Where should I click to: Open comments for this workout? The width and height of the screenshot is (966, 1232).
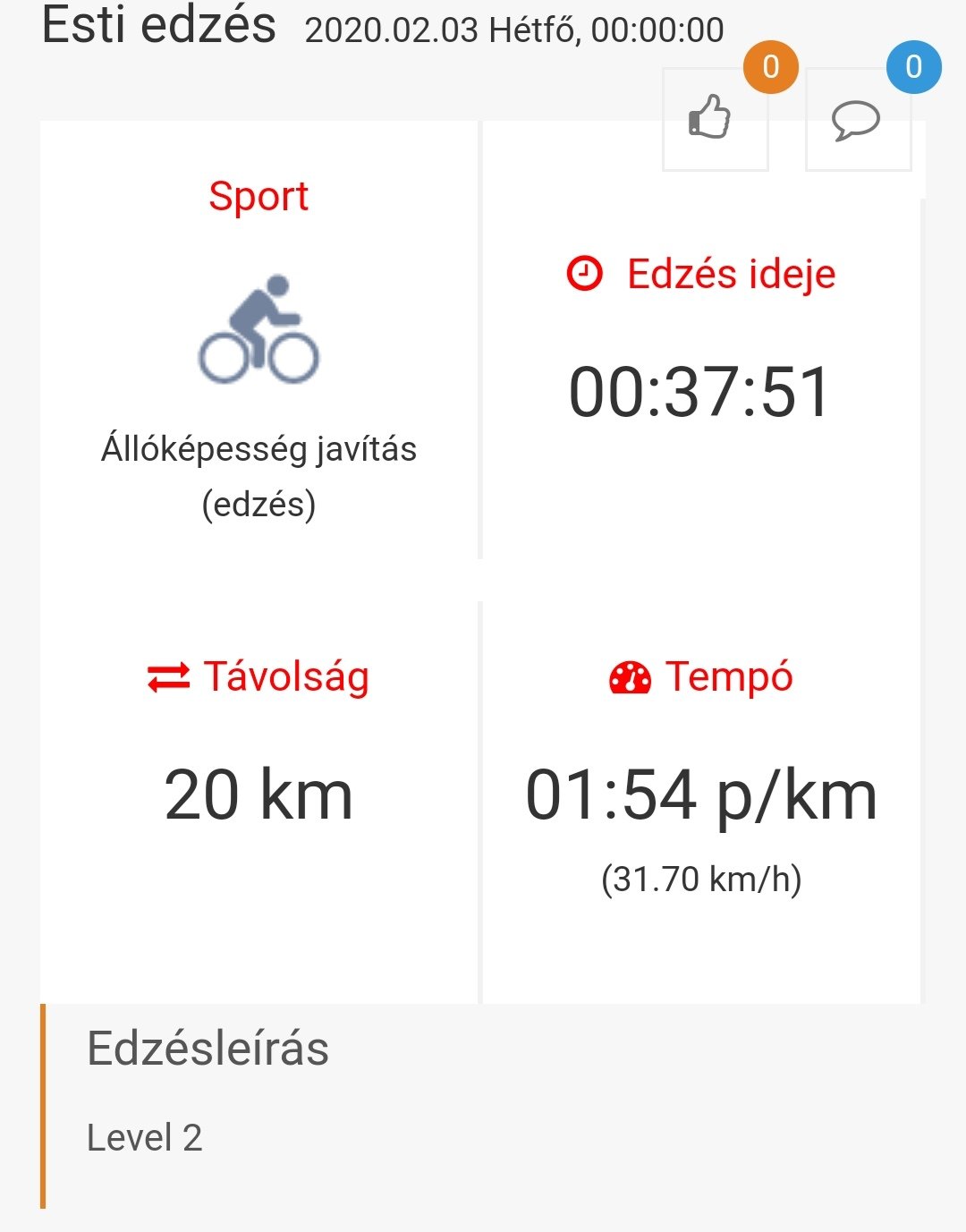pos(857,120)
